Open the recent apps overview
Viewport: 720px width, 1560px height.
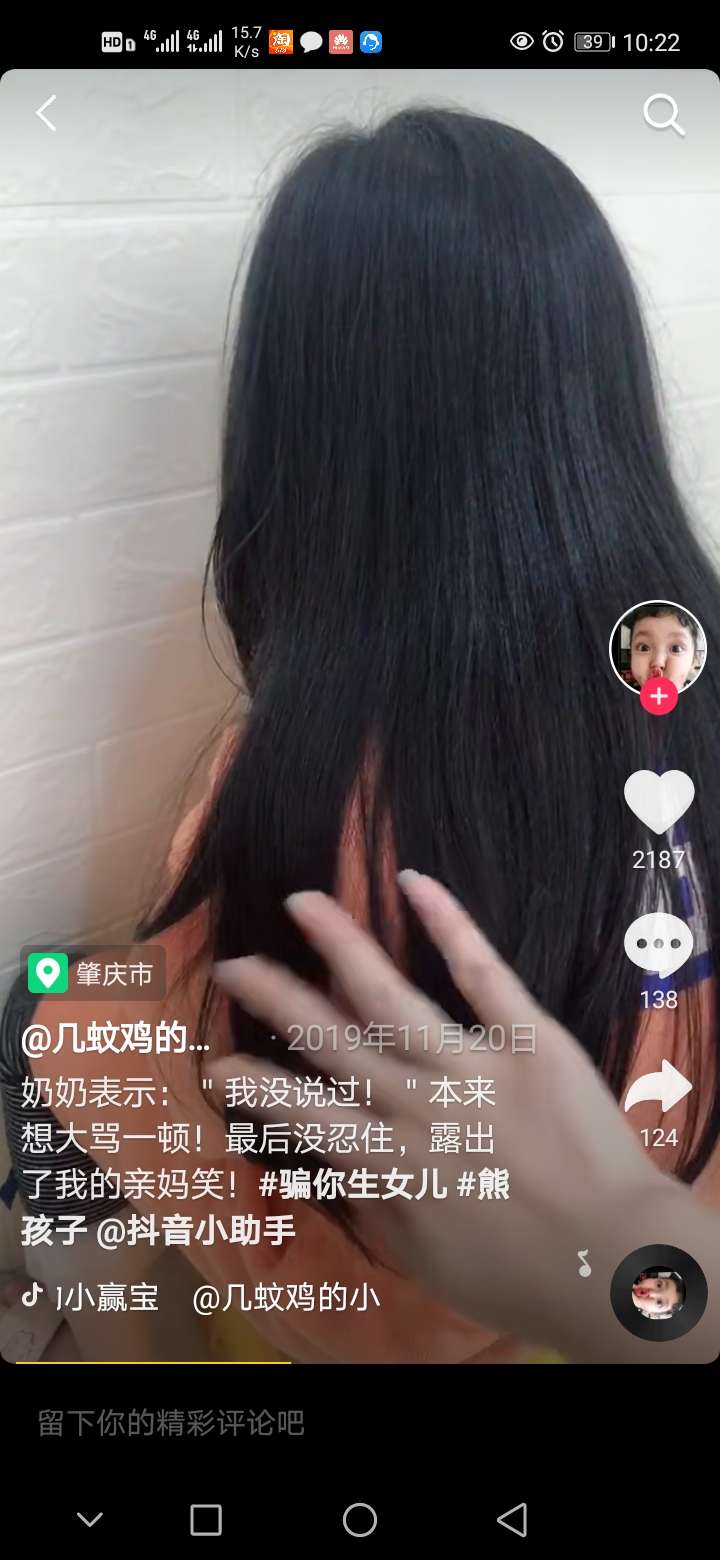point(206,1520)
